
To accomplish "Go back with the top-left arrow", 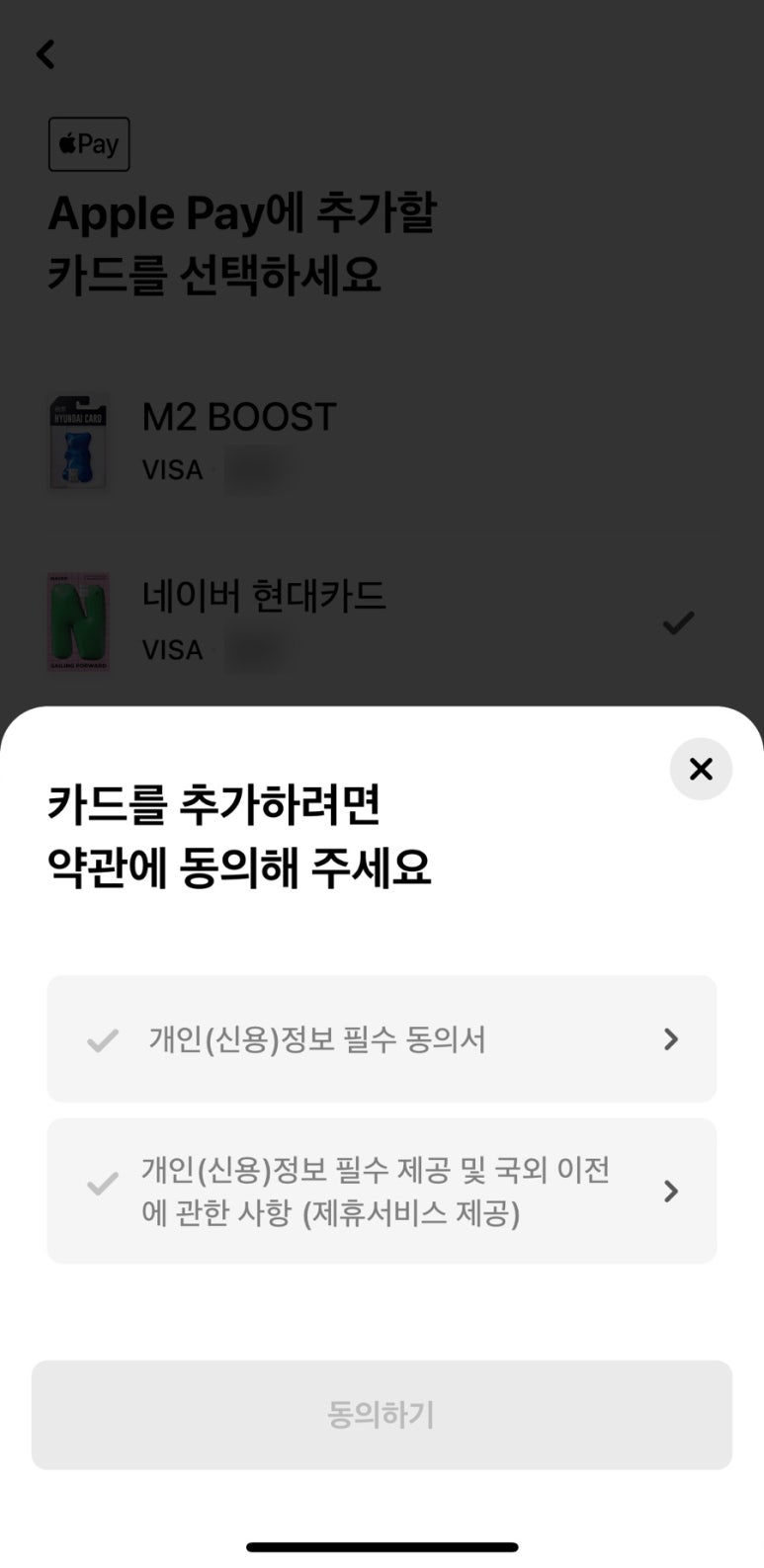I will (x=46, y=54).
